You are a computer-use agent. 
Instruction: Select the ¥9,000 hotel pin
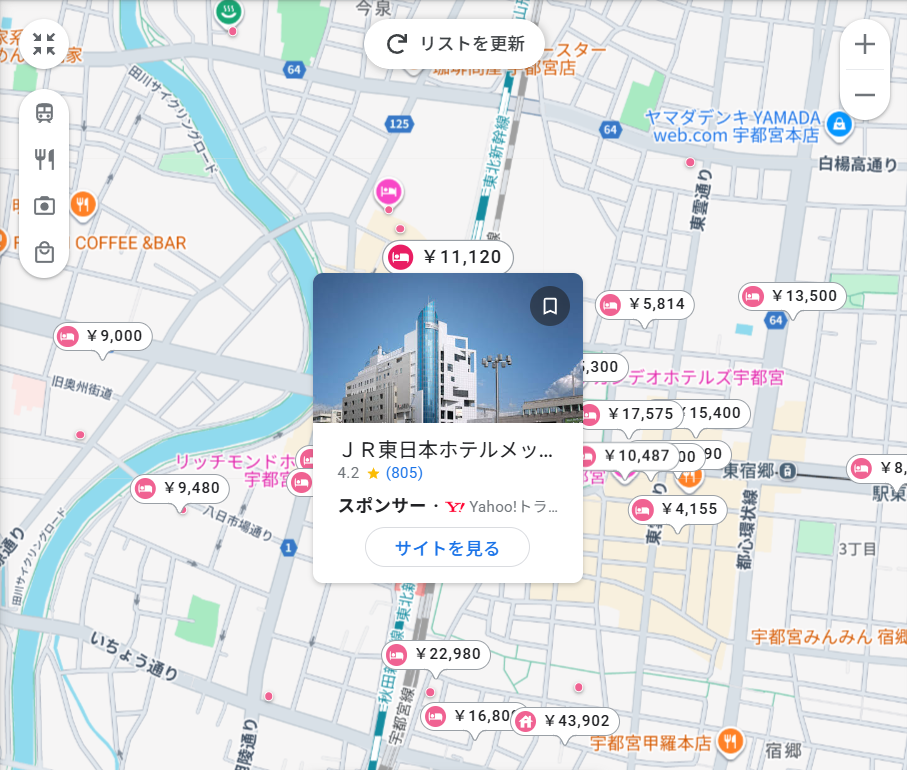[x=103, y=336]
